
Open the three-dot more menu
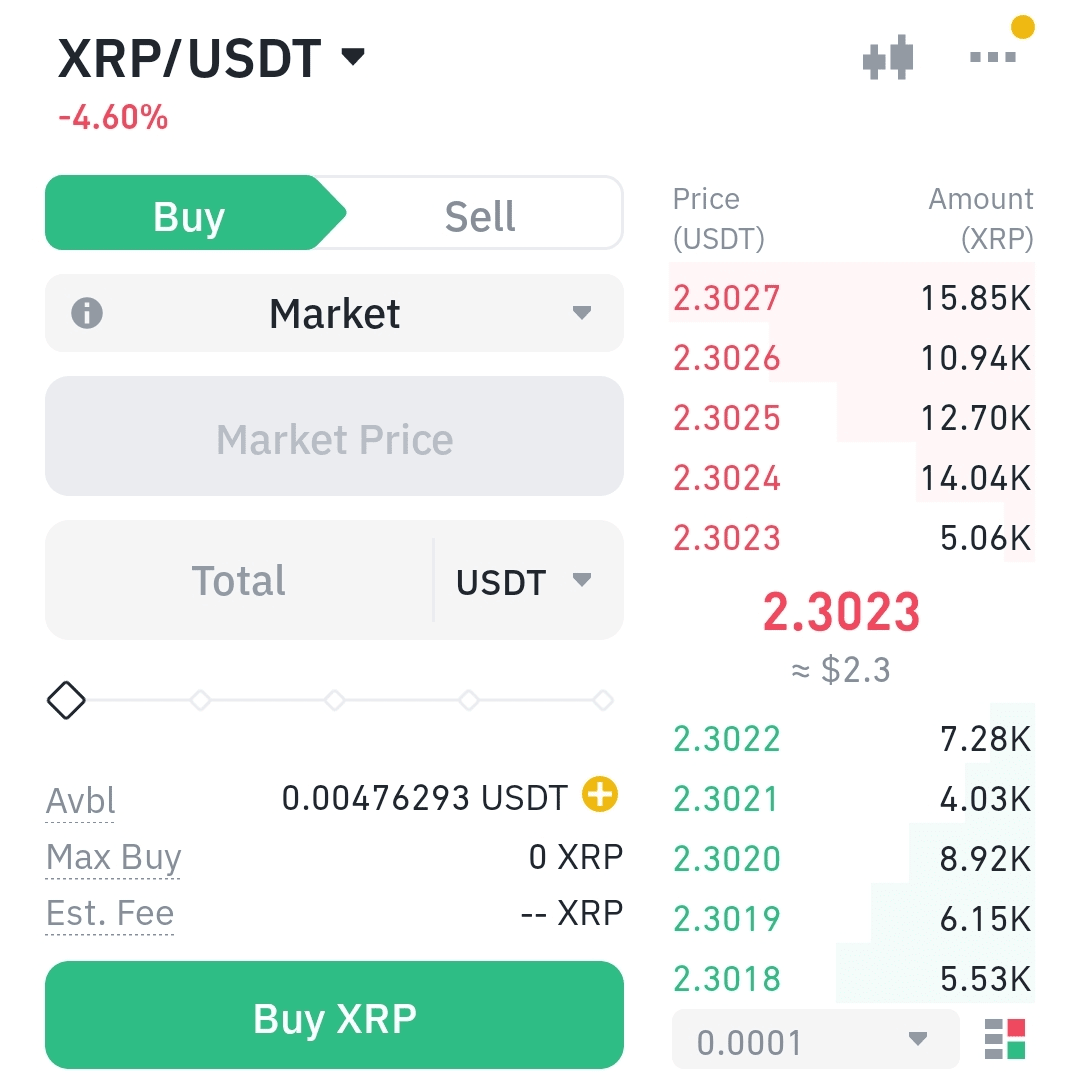(x=993, y=56)
